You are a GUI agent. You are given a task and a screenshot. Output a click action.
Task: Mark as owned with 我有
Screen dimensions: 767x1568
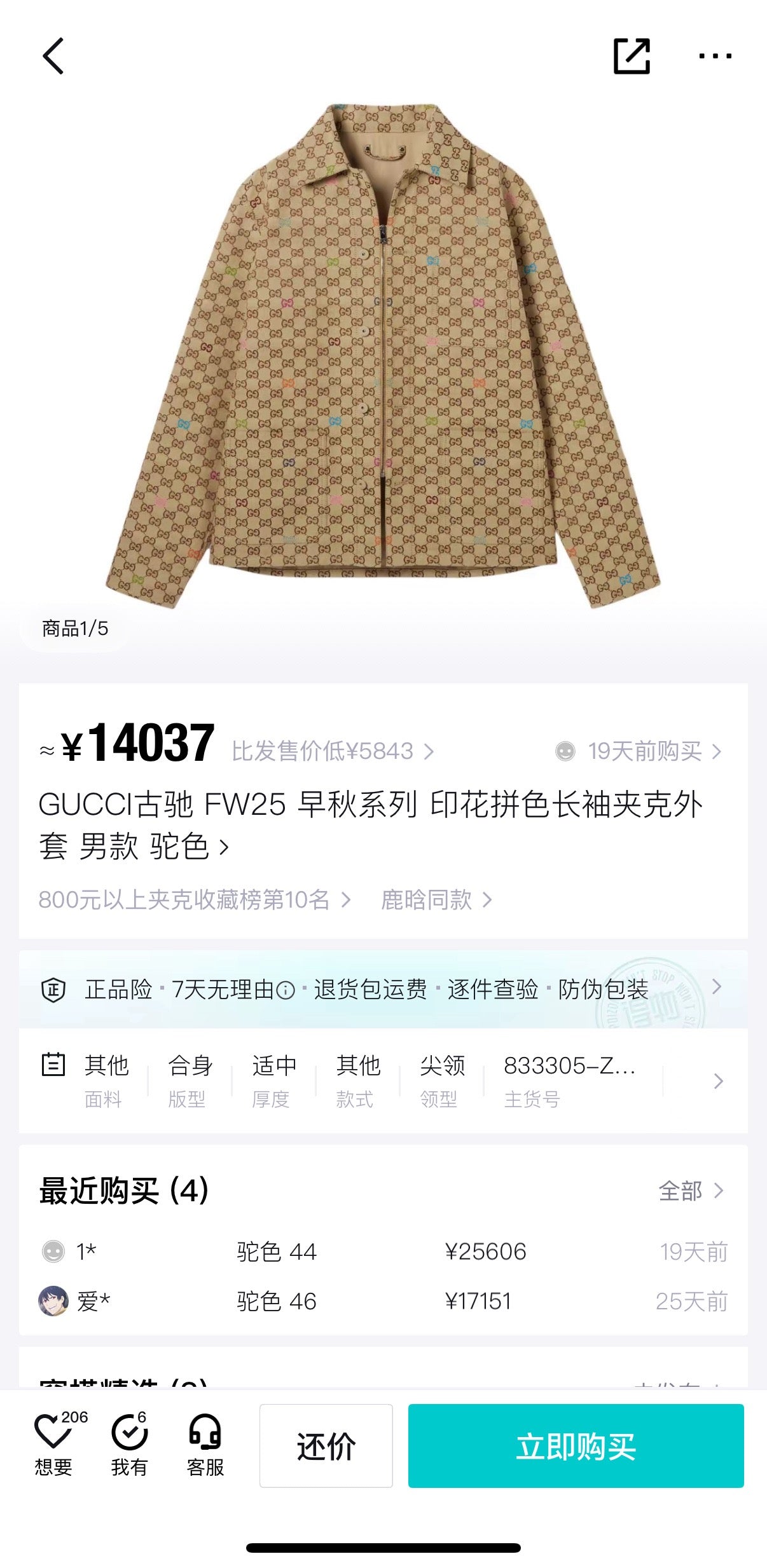point(129,1446)
